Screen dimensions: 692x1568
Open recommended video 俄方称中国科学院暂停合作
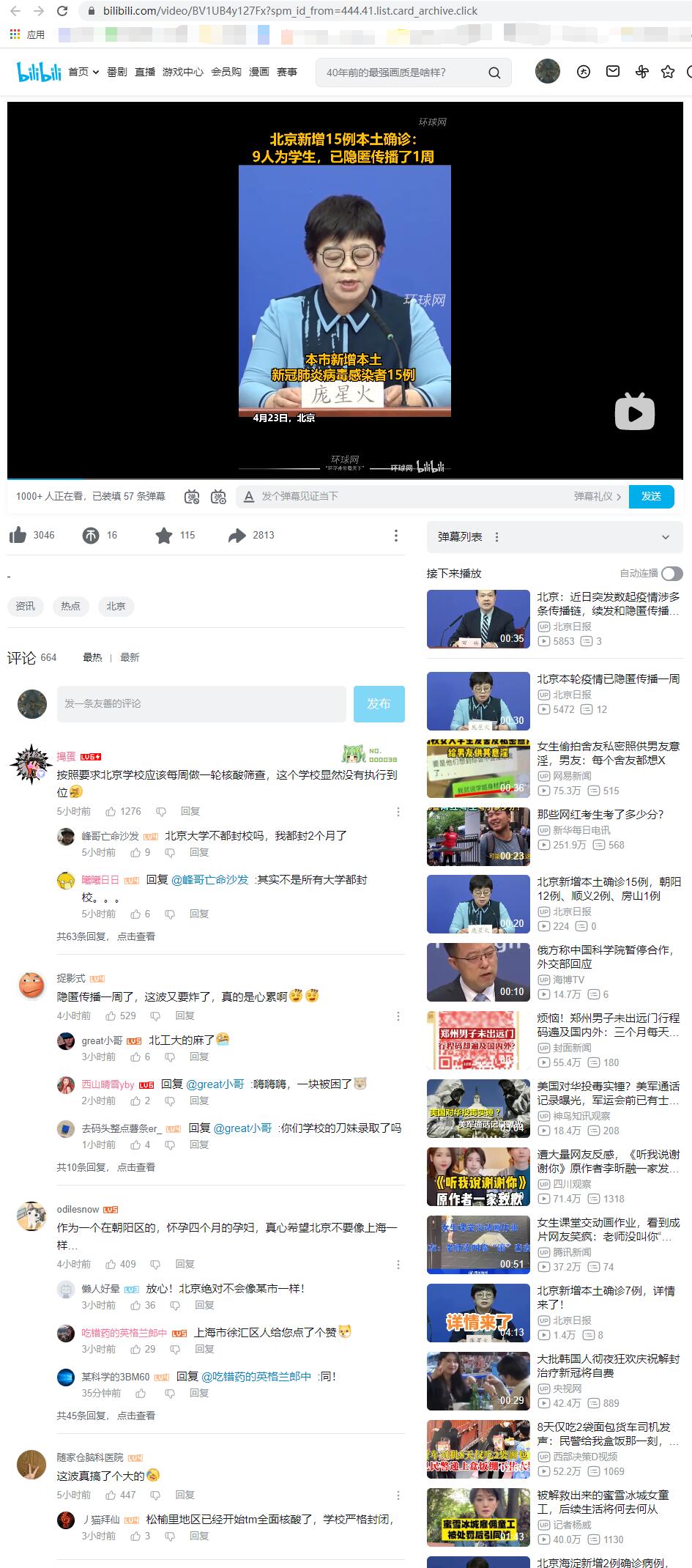604,957
